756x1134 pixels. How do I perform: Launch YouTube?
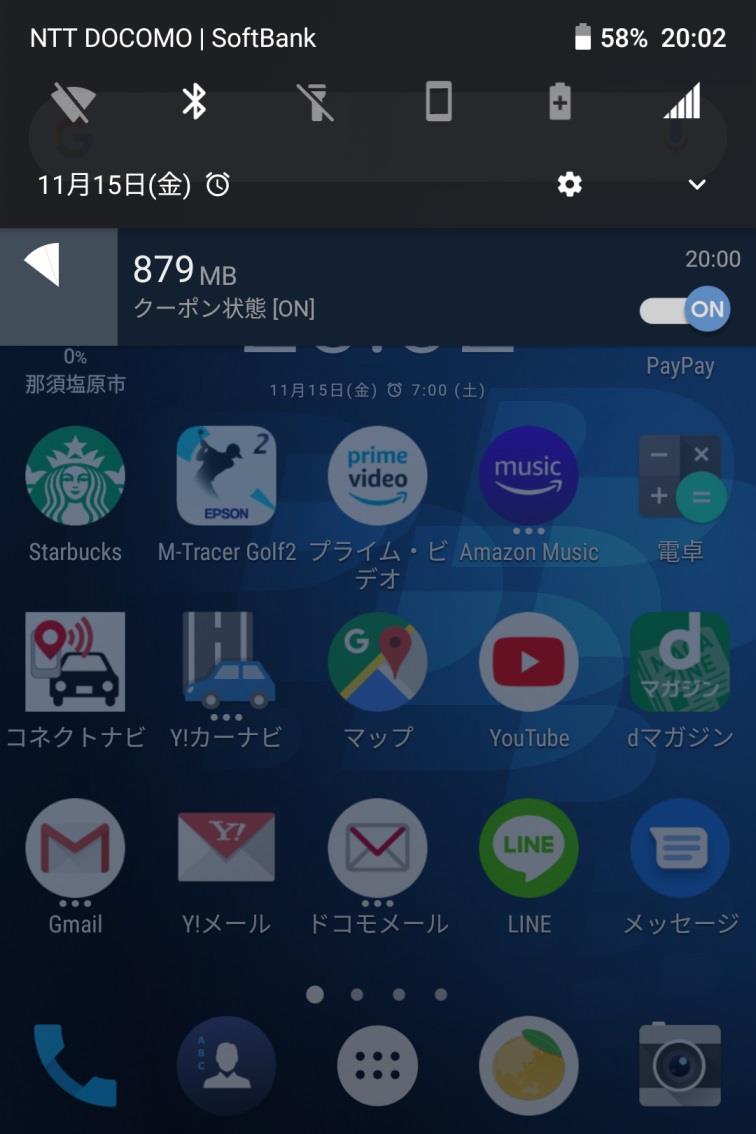click(529, 662)
